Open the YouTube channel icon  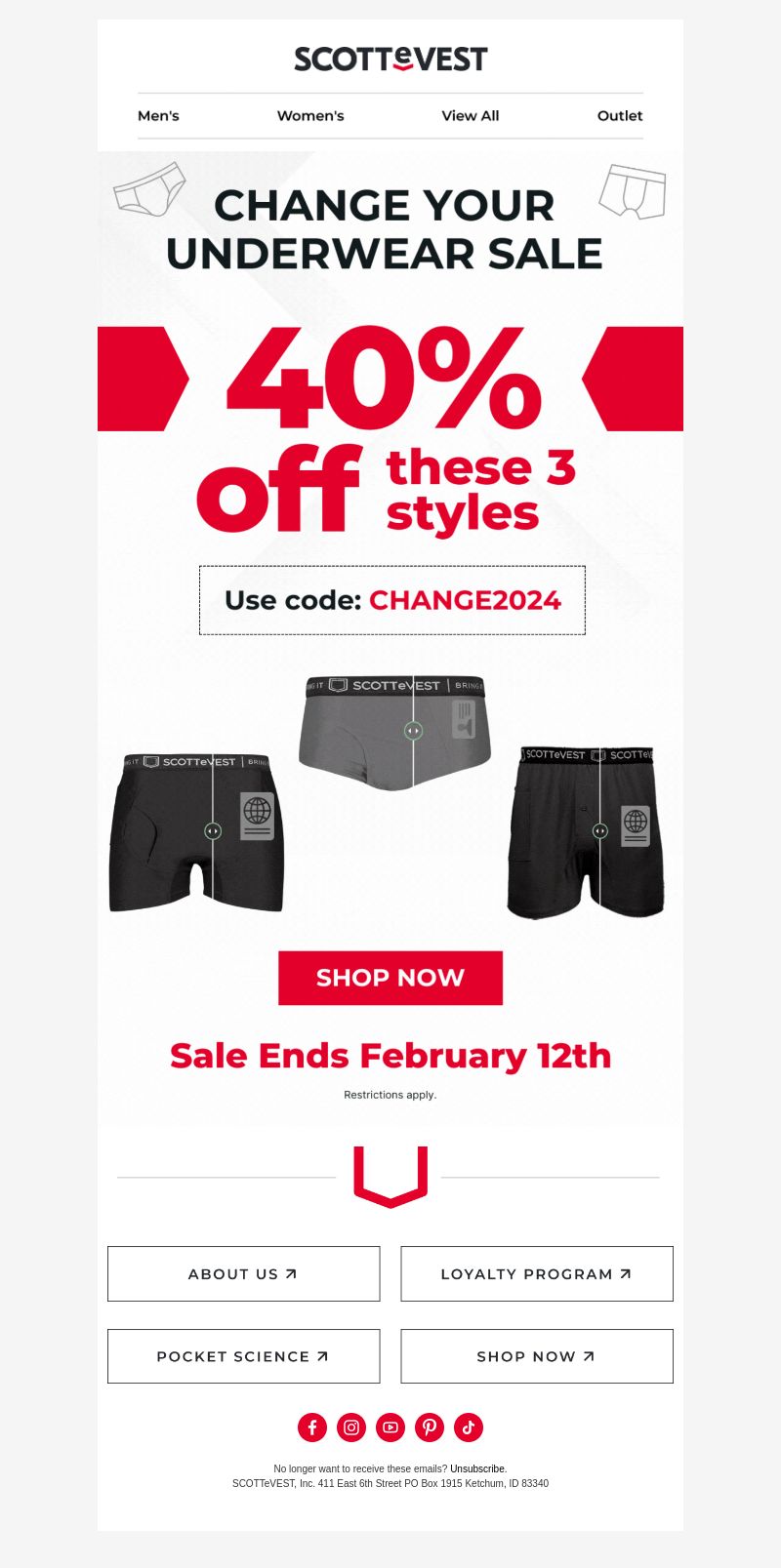[390, 1427]
